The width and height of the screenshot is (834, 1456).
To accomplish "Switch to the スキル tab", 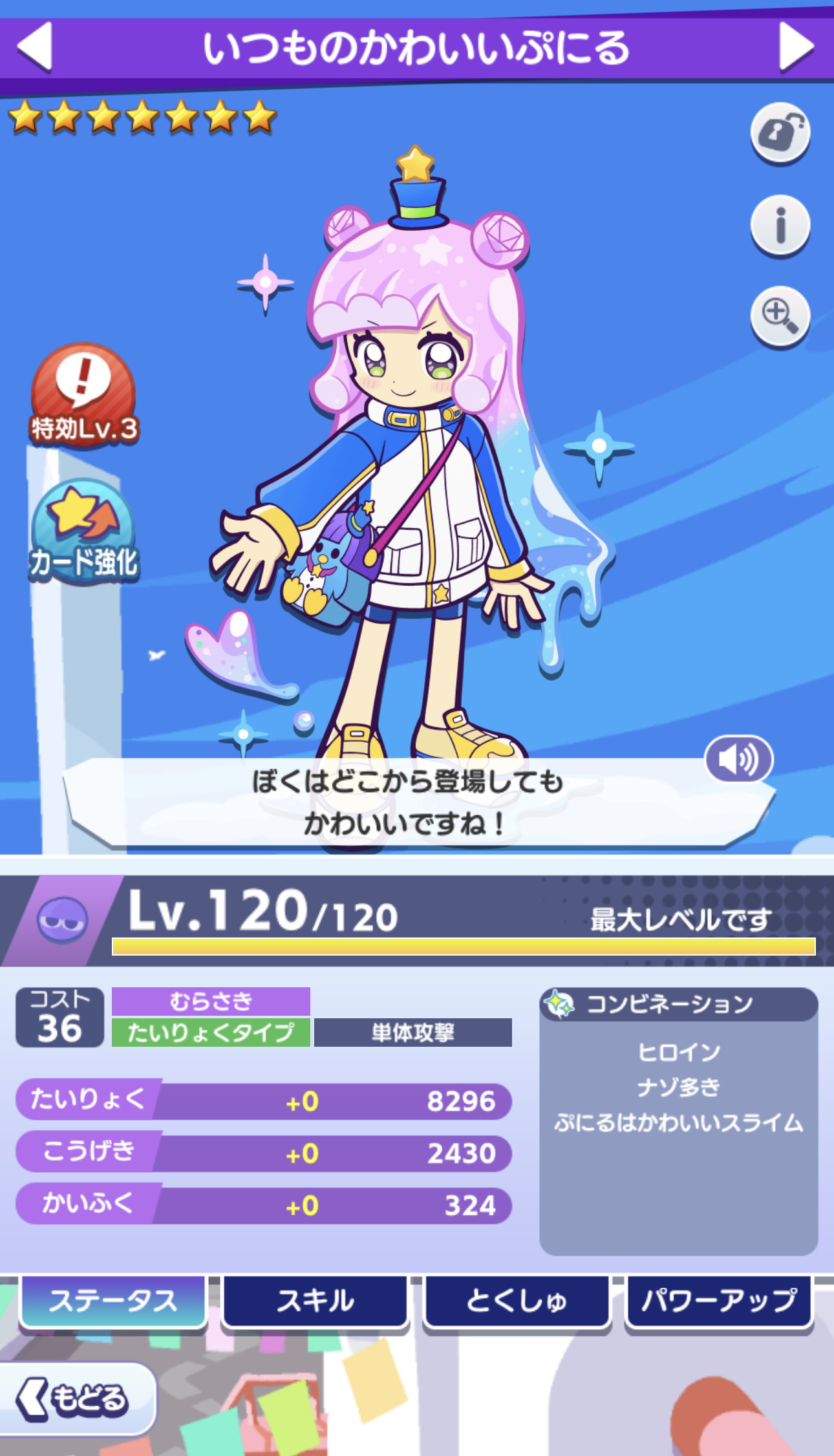I will point(315,1301).
